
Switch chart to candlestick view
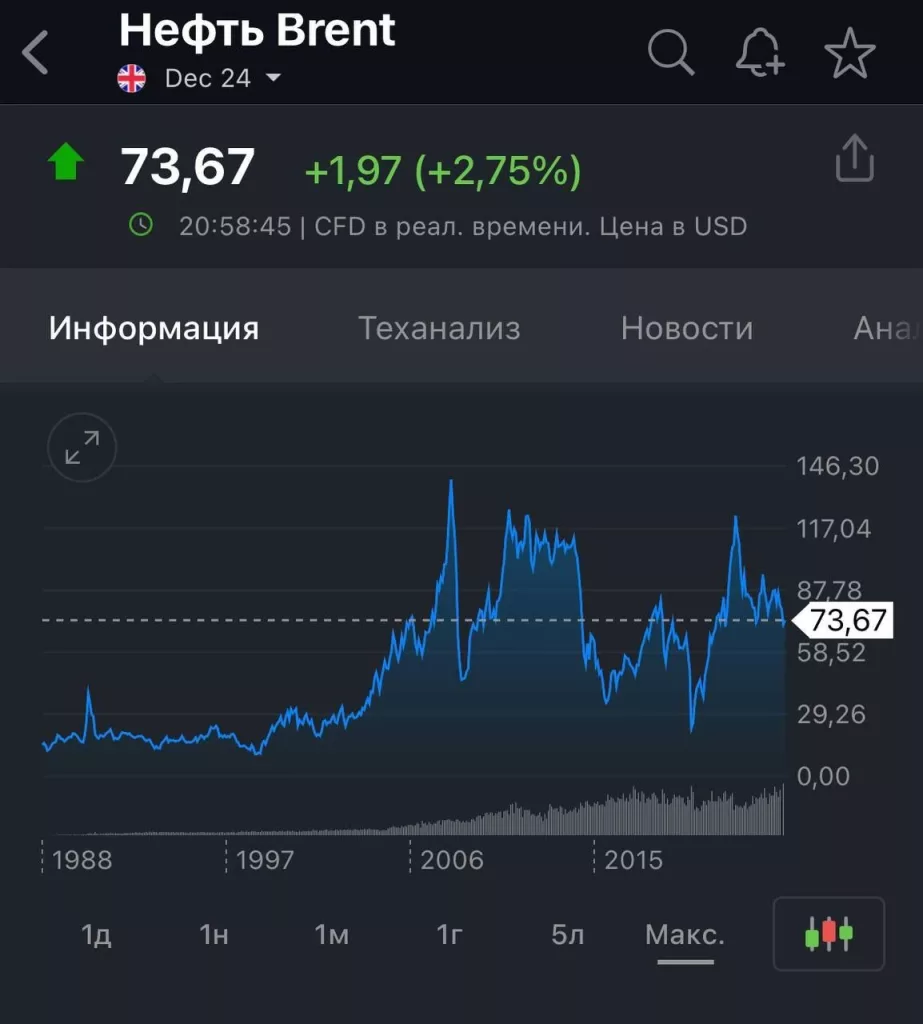click(x=828, y=935)
